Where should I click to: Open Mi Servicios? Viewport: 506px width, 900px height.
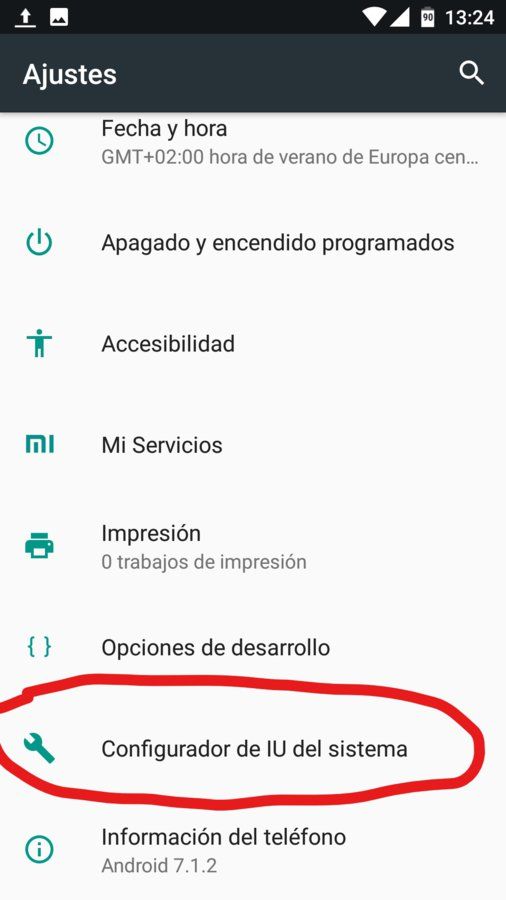(253, 445)
